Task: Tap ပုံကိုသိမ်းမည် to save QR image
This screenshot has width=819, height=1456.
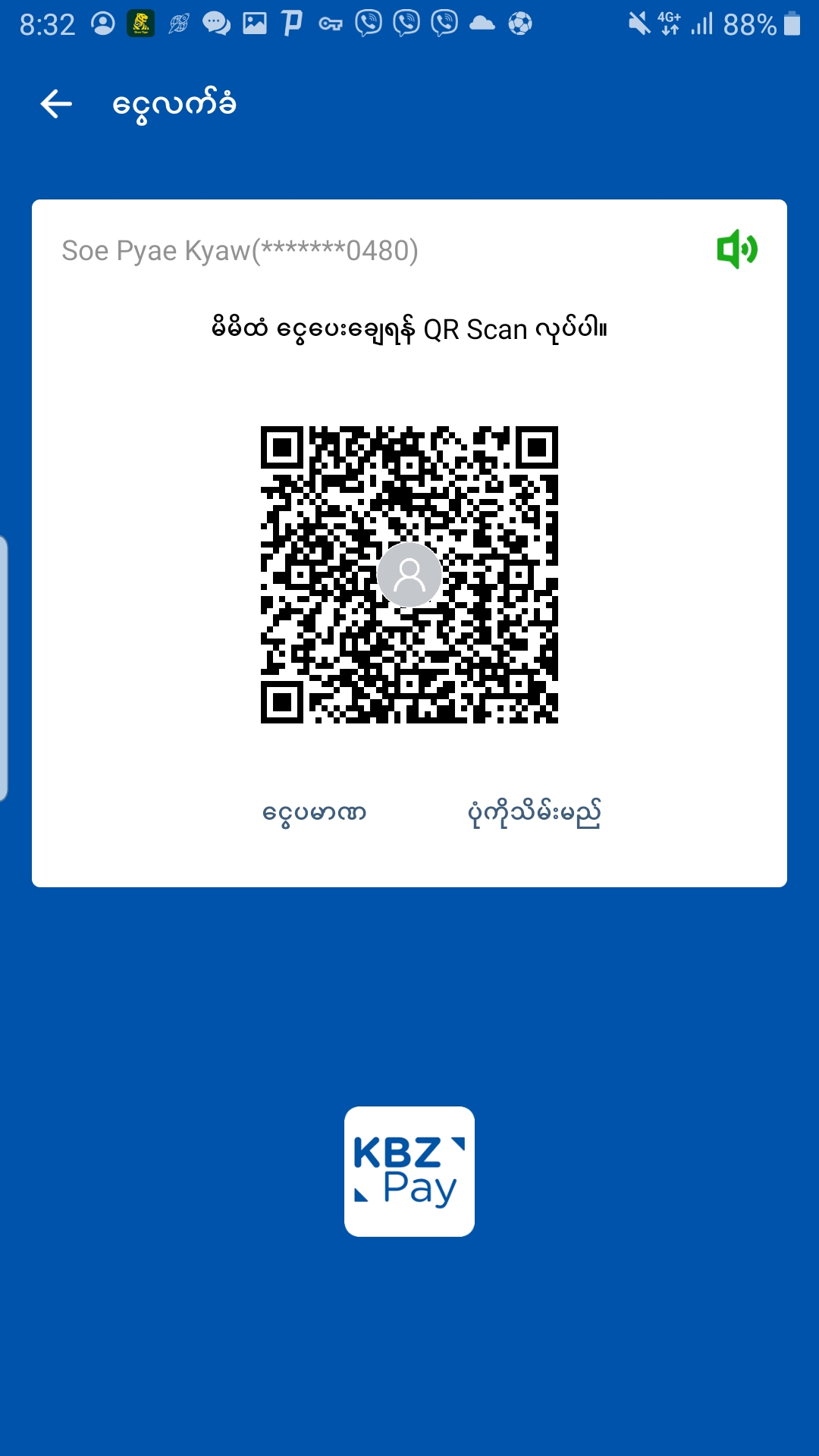Action: click(534, 813)
